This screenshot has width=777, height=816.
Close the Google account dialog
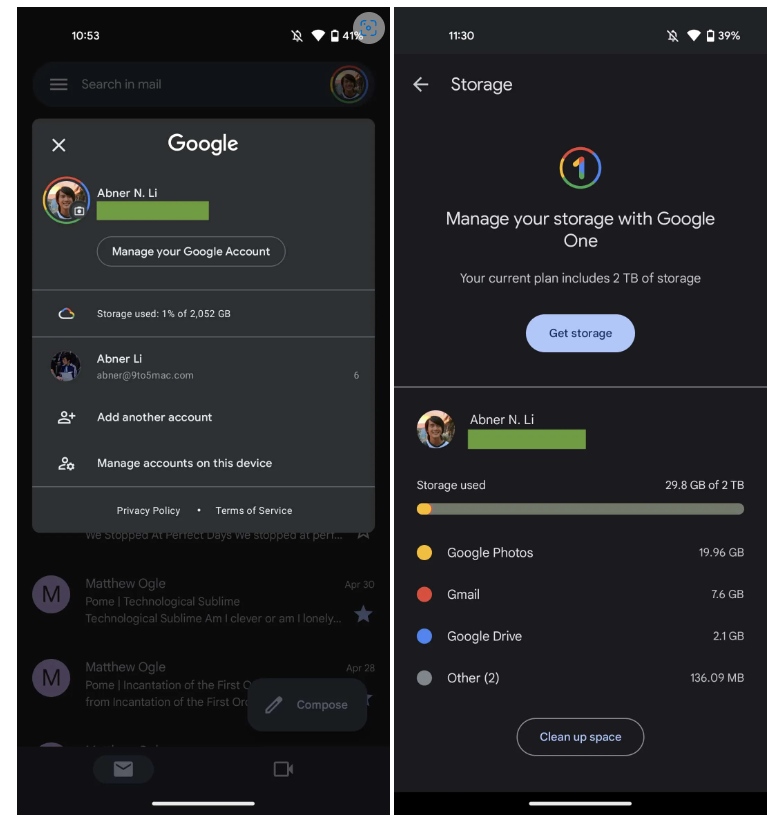pos(59,145)
